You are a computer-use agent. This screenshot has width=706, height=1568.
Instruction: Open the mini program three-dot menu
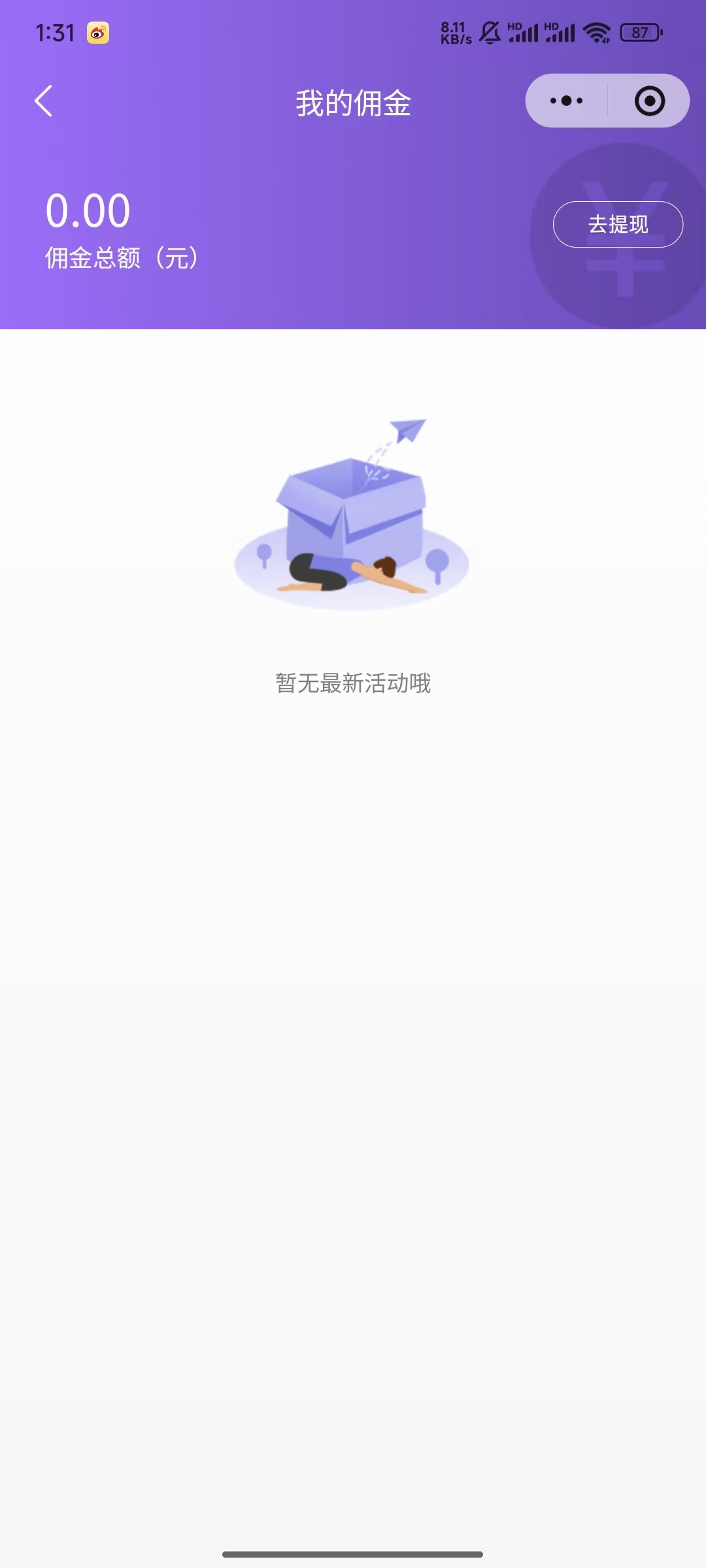point(566,101)
